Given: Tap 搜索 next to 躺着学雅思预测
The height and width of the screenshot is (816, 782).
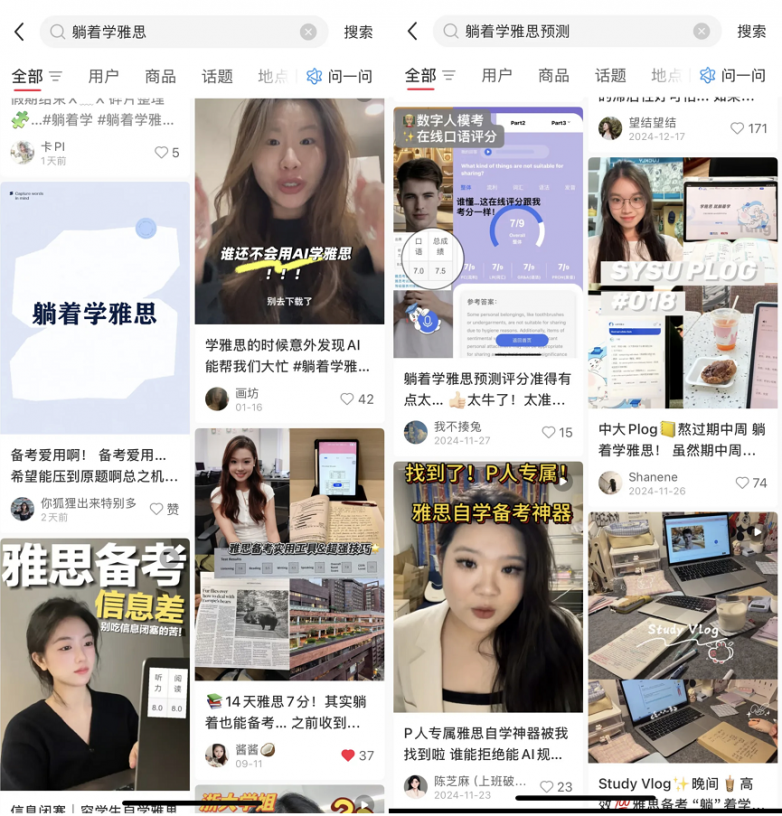Looking at the screenshot, I should click(x=751, y=32).
